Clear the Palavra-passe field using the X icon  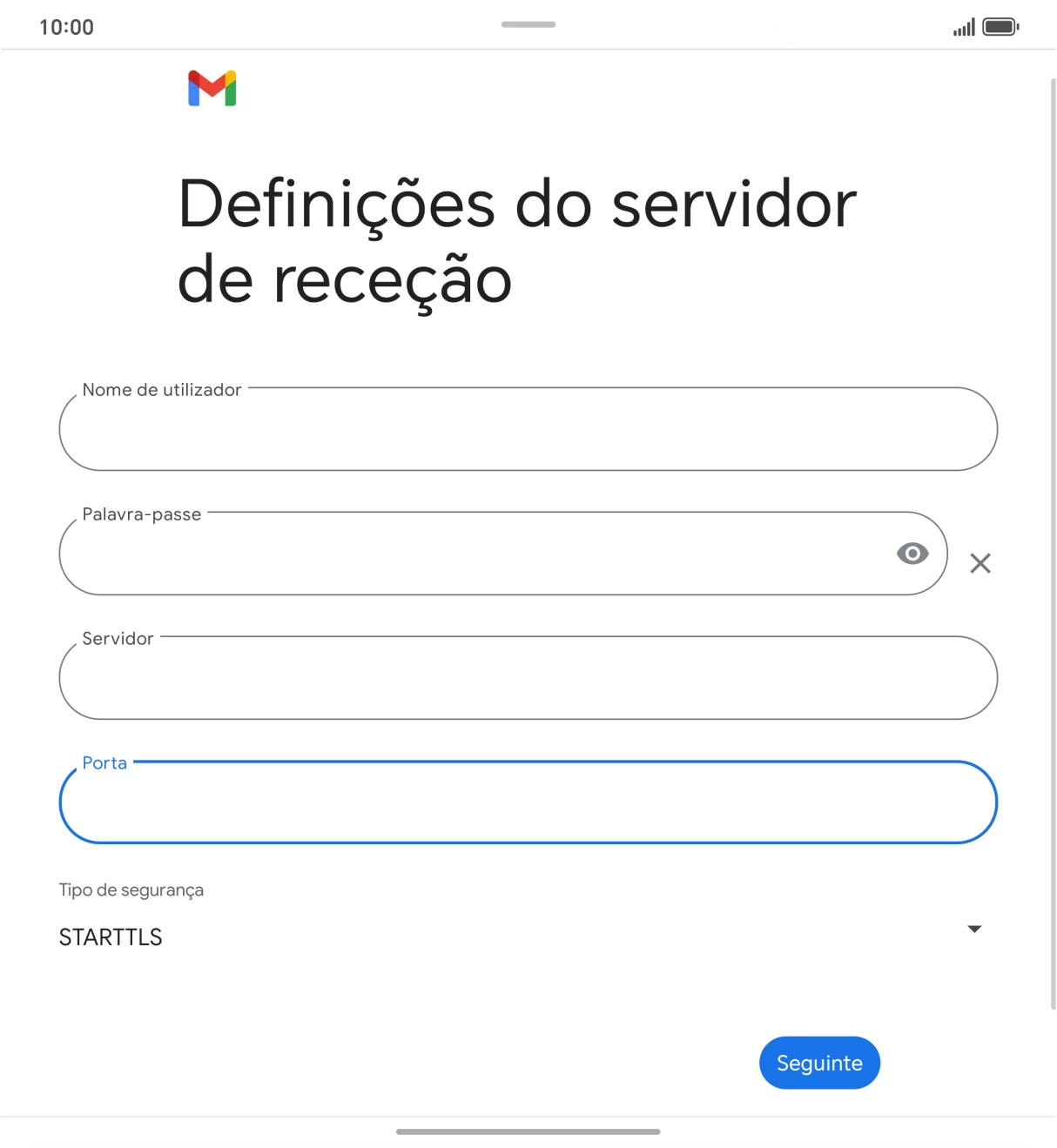click(980, 563)
